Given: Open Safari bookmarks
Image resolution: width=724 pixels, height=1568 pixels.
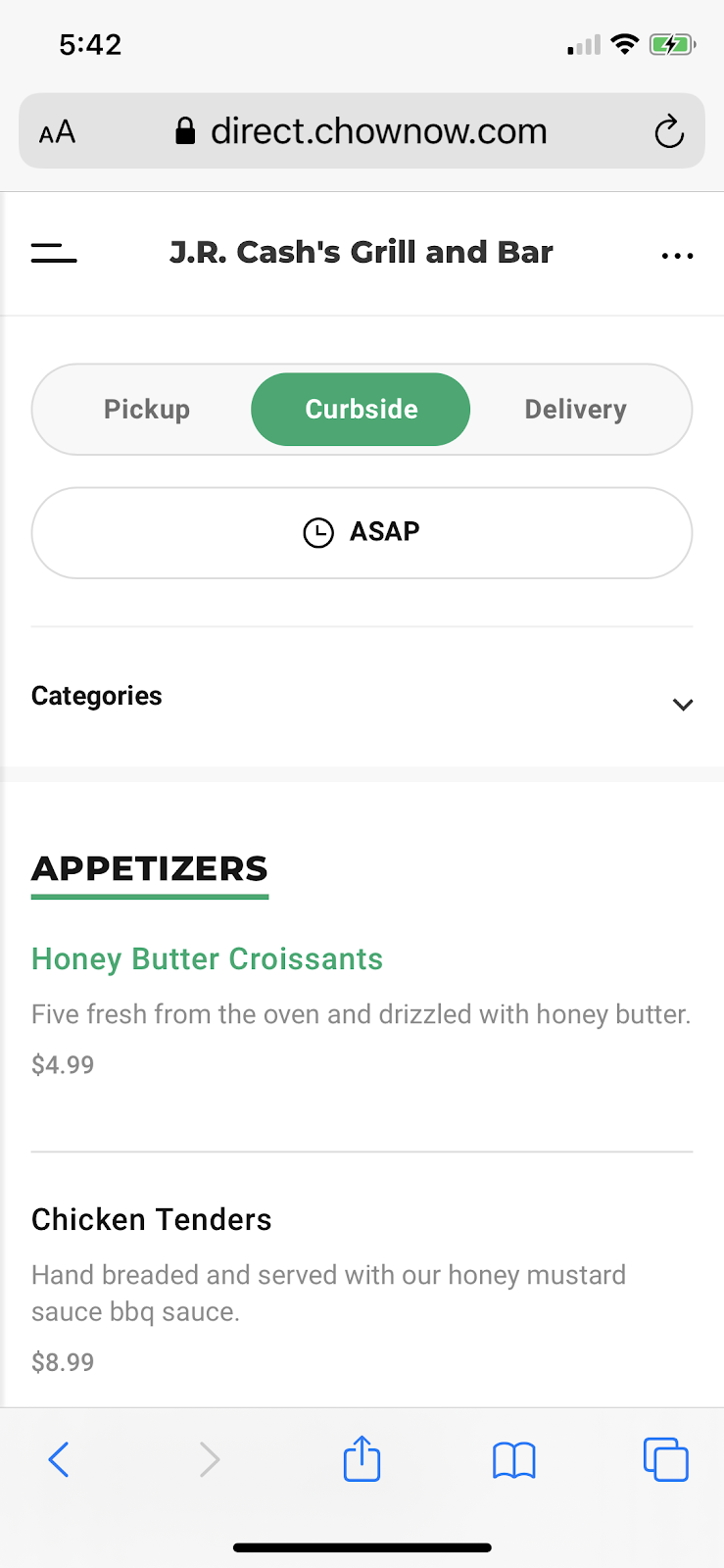Looking at the screenshot, I should point(513,1460).
